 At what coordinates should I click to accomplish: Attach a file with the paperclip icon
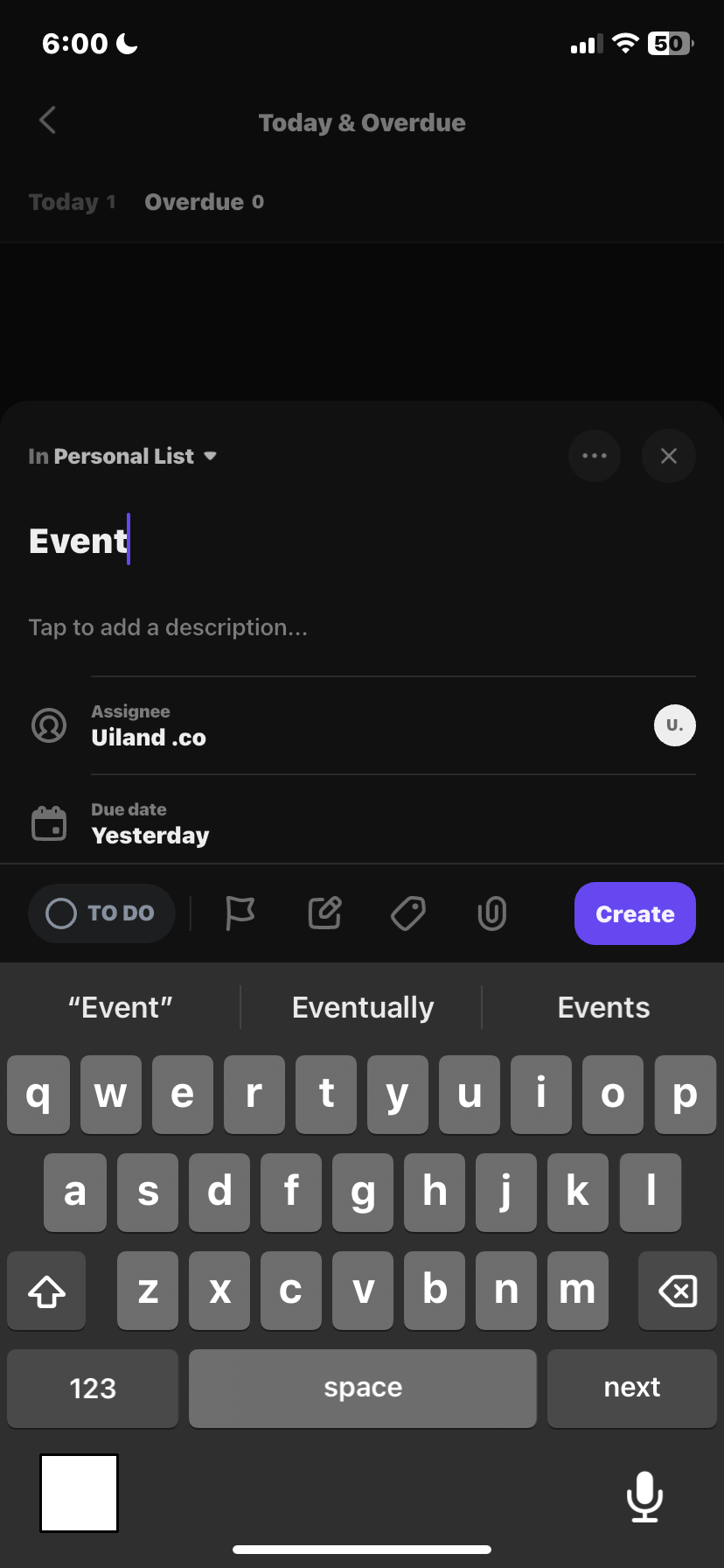[491, 913]
